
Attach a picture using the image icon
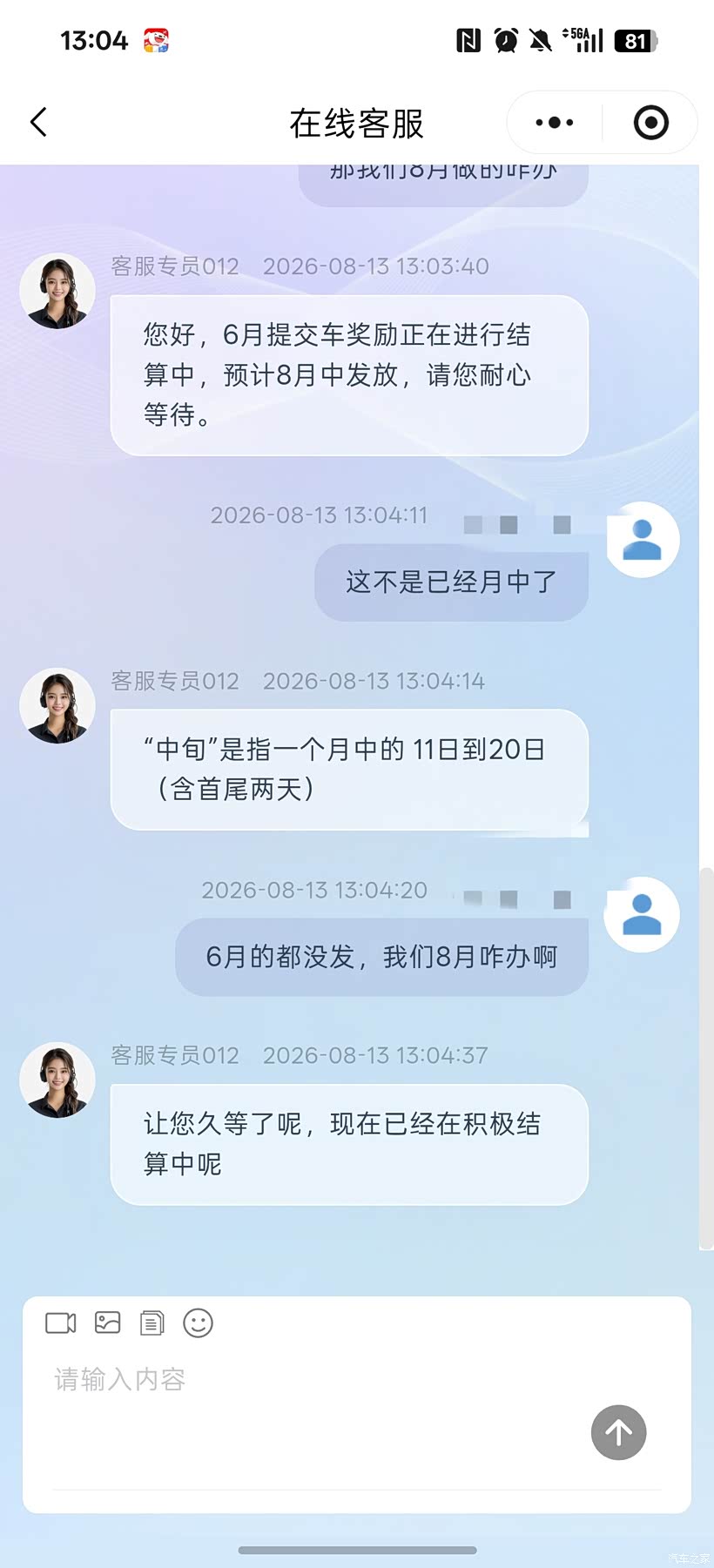pos(107,1323)
